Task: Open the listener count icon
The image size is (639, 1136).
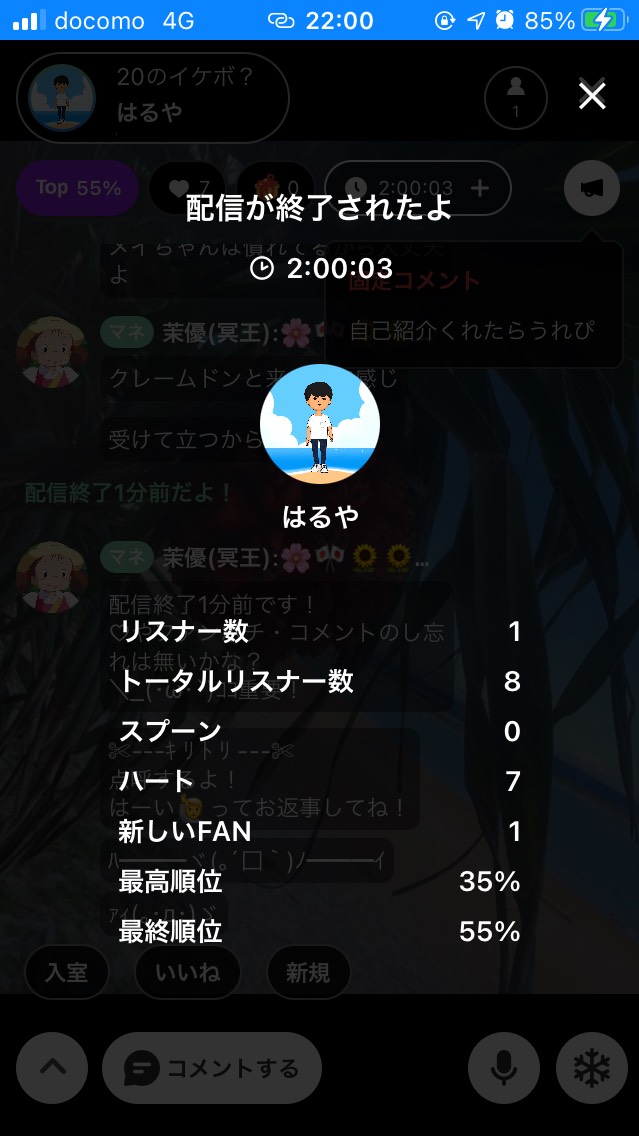Action: point(516,98)
